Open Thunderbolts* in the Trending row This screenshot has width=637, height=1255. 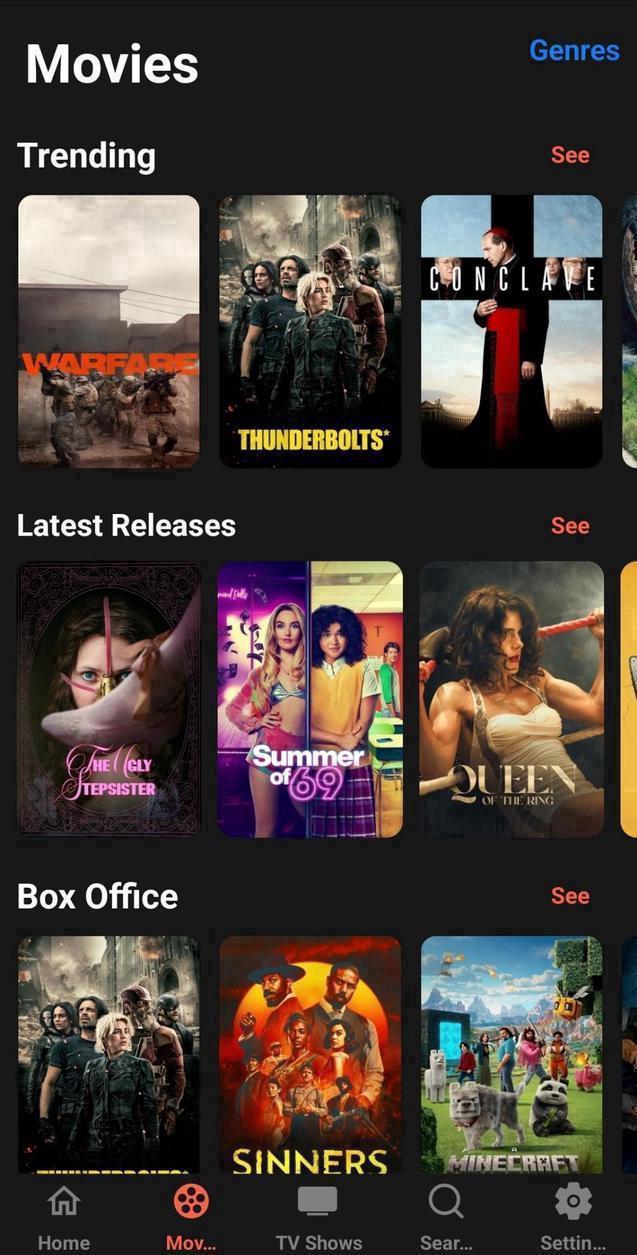click(x=310, y=331)
